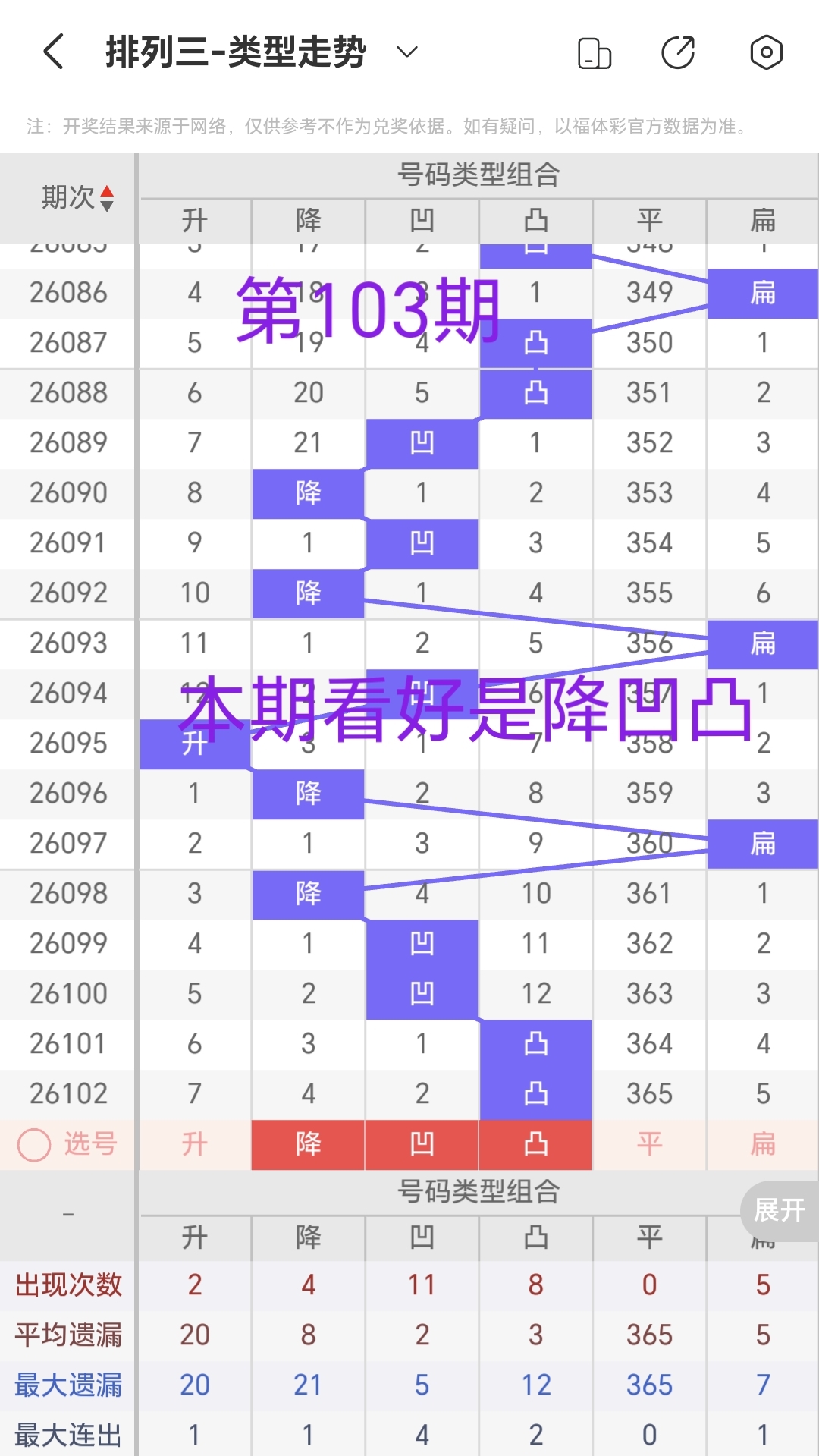Click the 最大遗漏 label
Screen dimensions: 819x1456
coord(67,1385)
